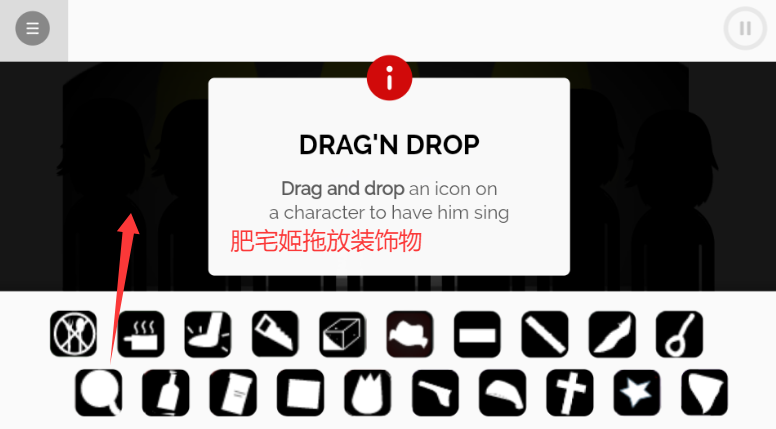This screenshot has height=429, width=776.
Task: Select the fork and knife plate icon
Action: 73,335
